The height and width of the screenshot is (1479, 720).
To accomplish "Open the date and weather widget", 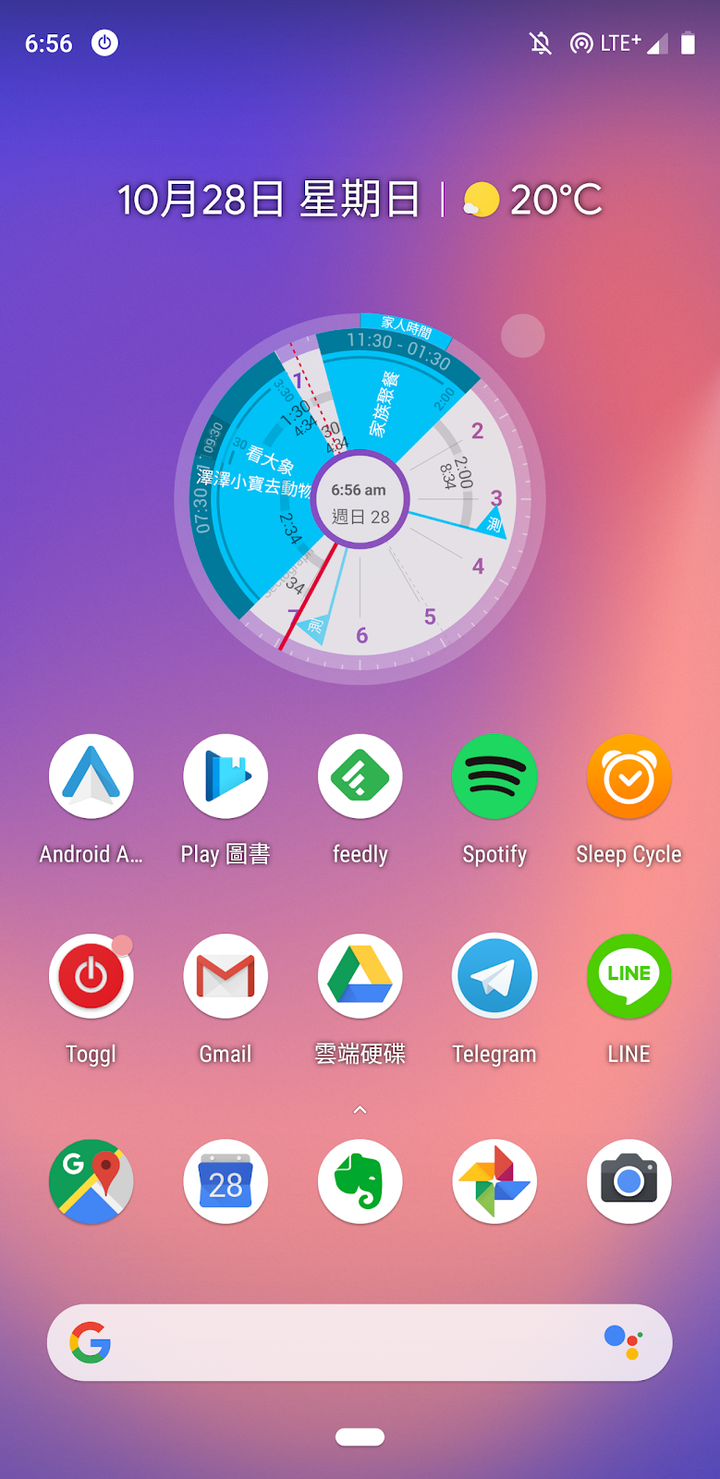I will pyautogui.click(x=360, y=200).
